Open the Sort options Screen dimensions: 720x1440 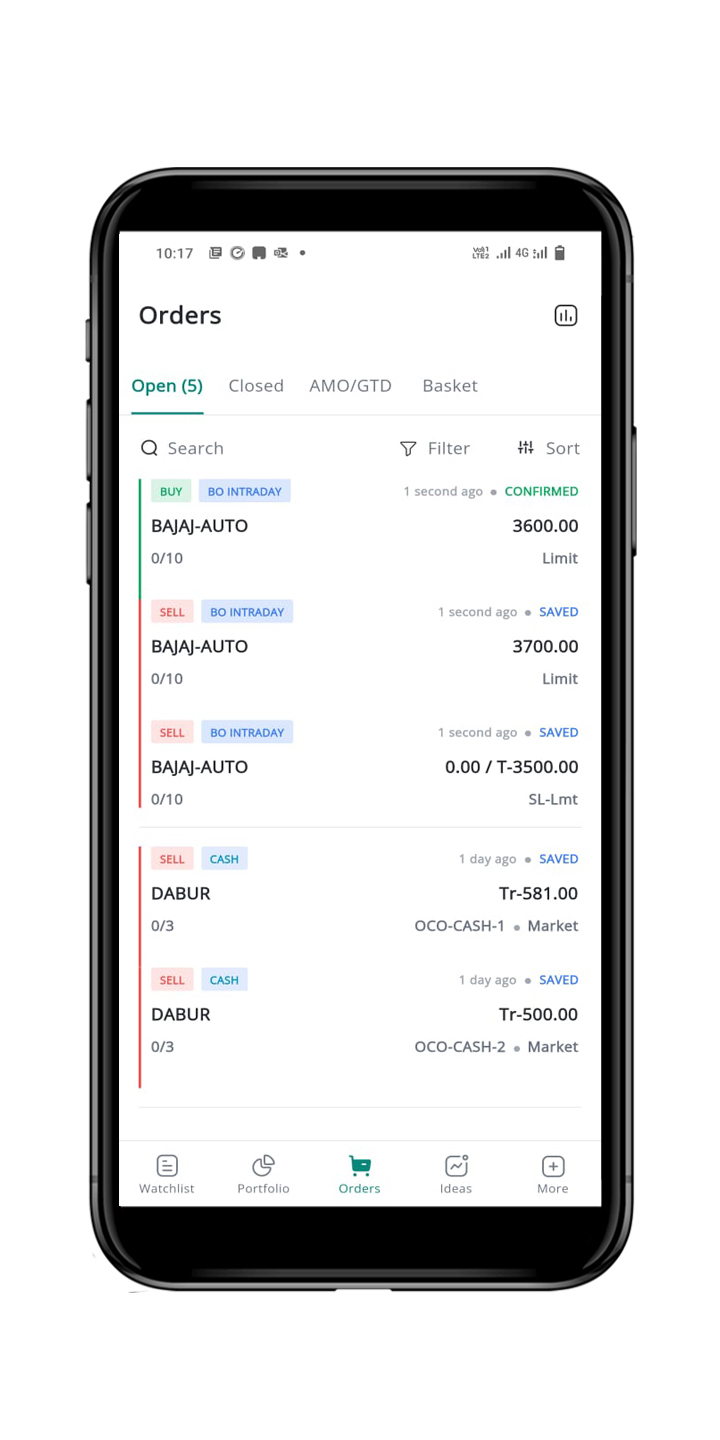coord(548,448)
